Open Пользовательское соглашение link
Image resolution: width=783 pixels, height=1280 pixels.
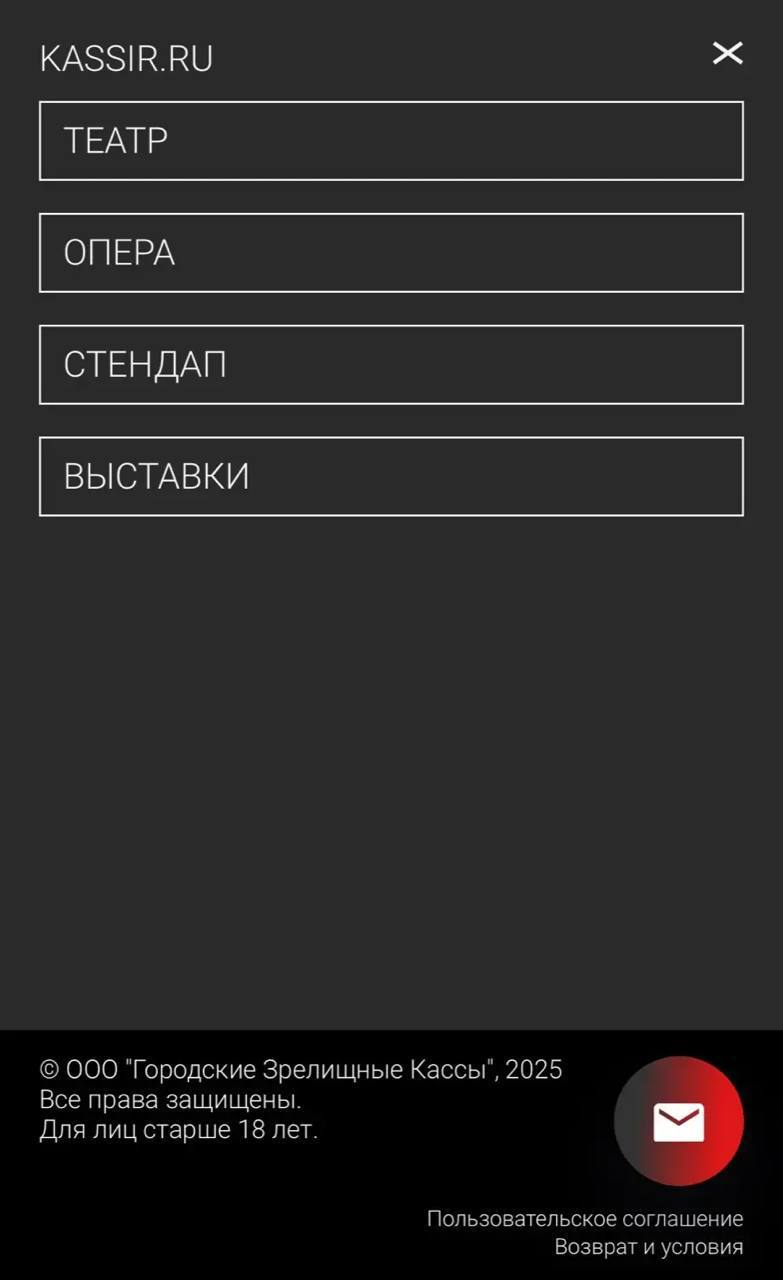pyautogui.click(x=585, y=1219)
